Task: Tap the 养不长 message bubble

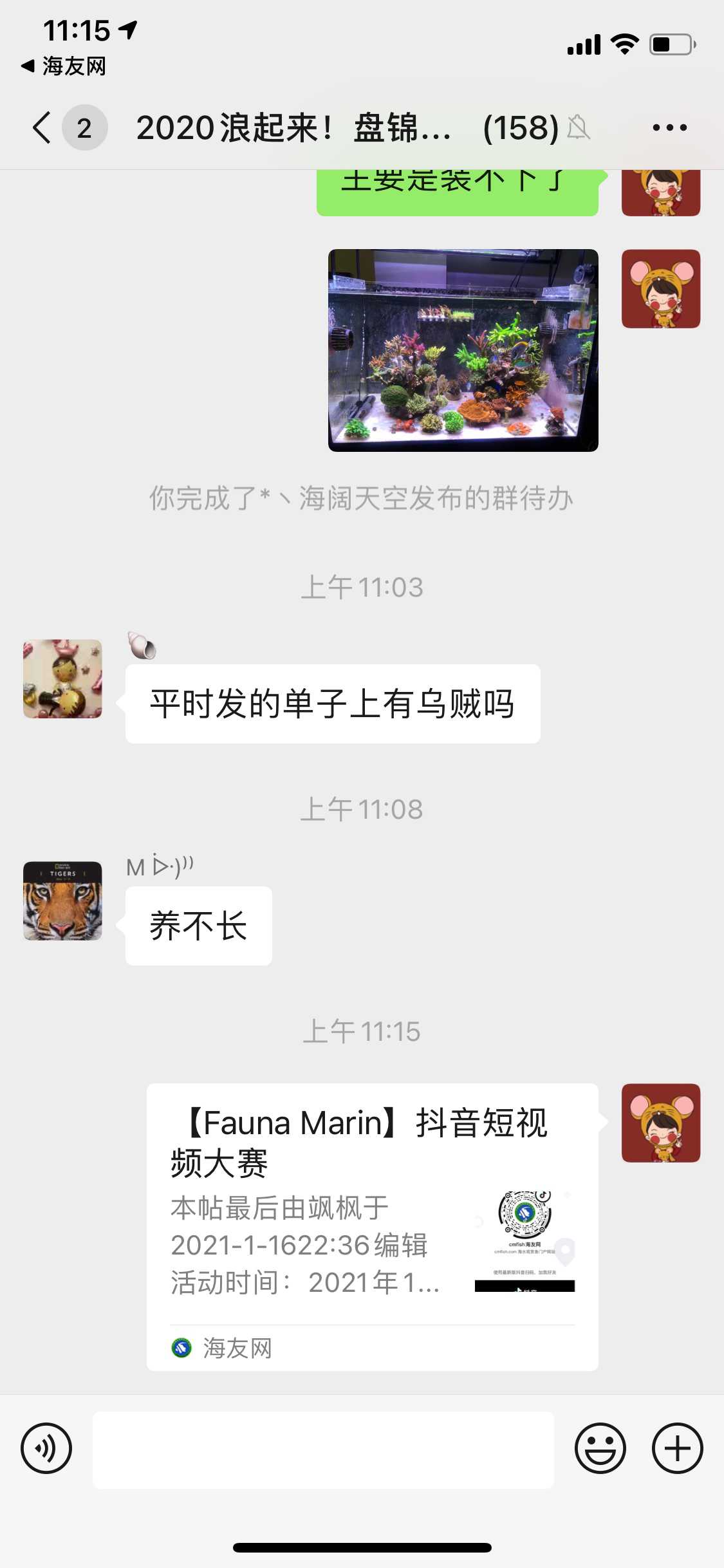Action: tap(198, 926)
